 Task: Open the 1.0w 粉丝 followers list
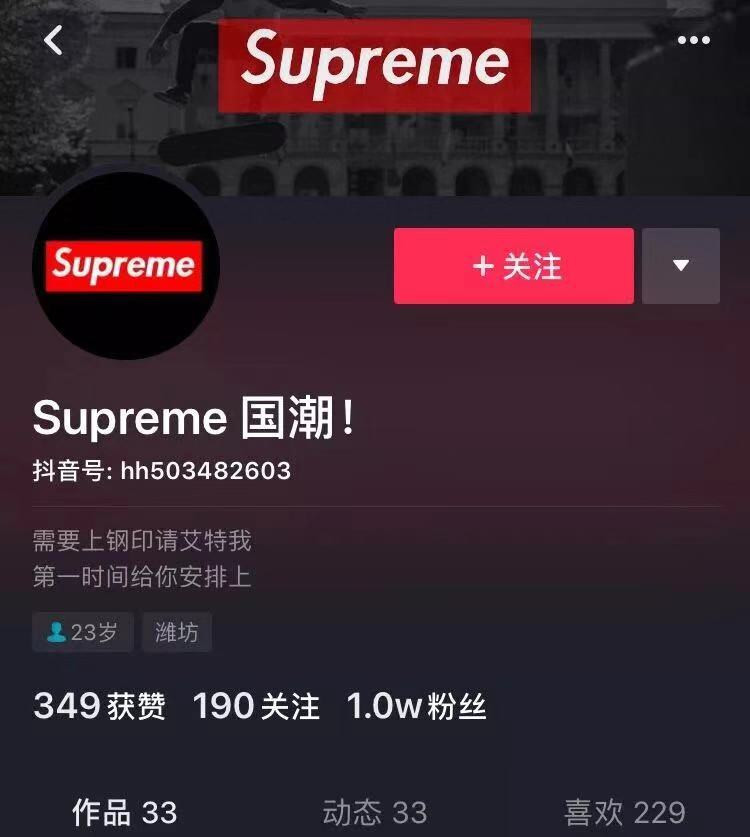point(416,706)
